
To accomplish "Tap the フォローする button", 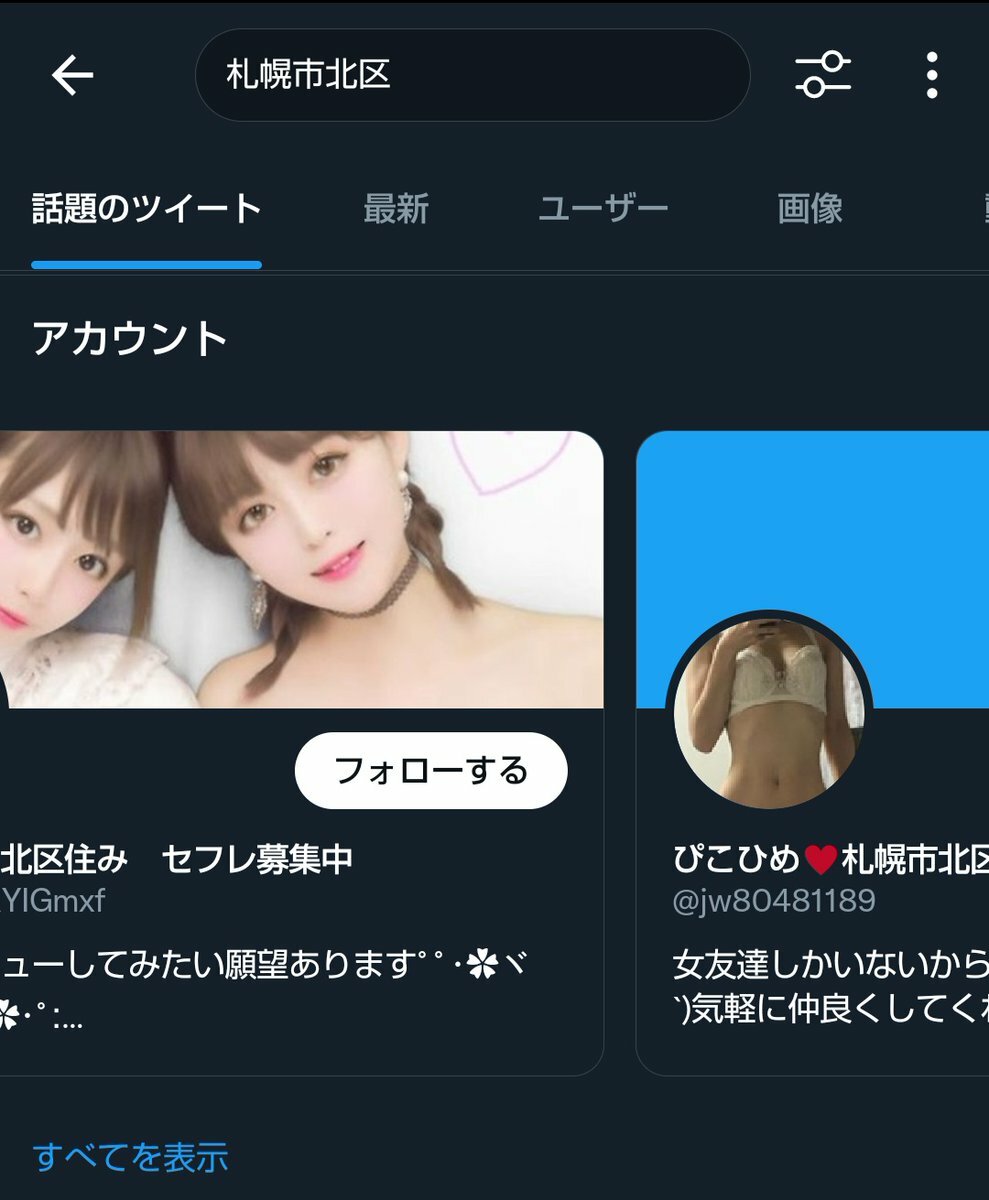I will (430, 771).
